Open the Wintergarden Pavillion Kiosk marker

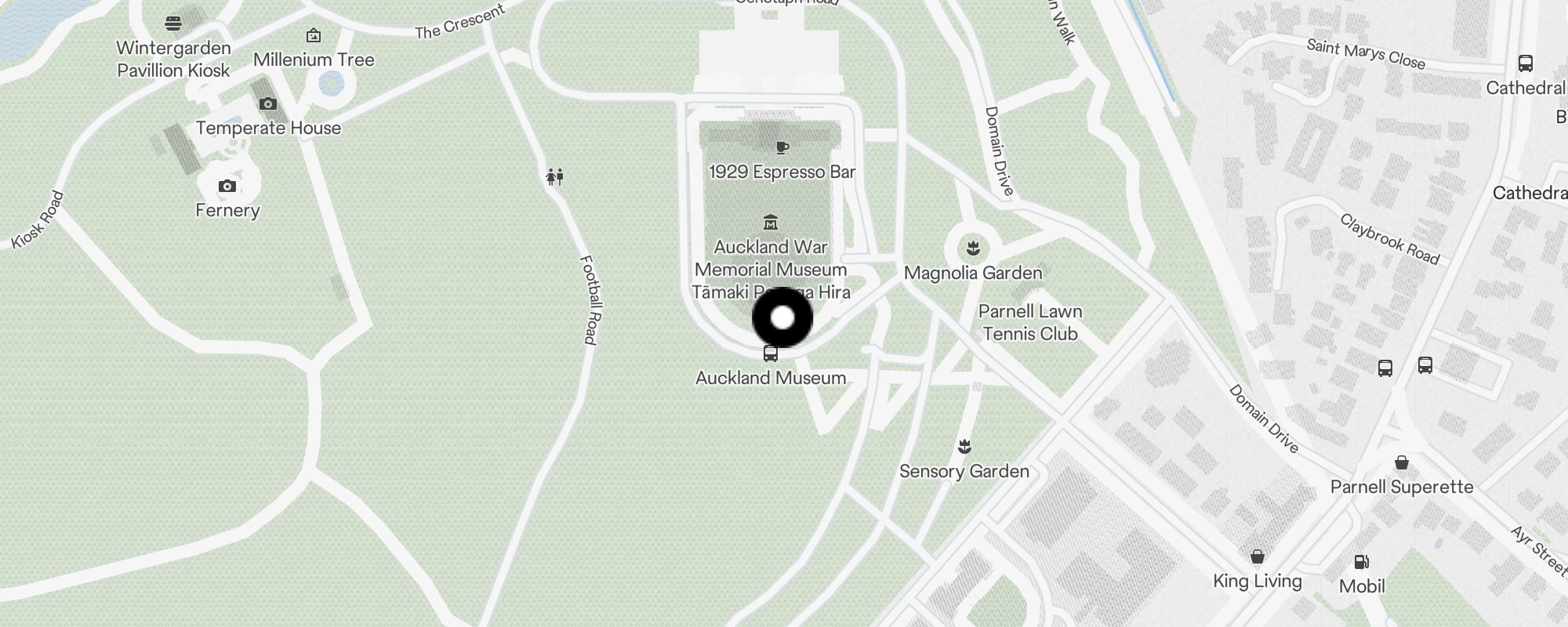(173, 24)
